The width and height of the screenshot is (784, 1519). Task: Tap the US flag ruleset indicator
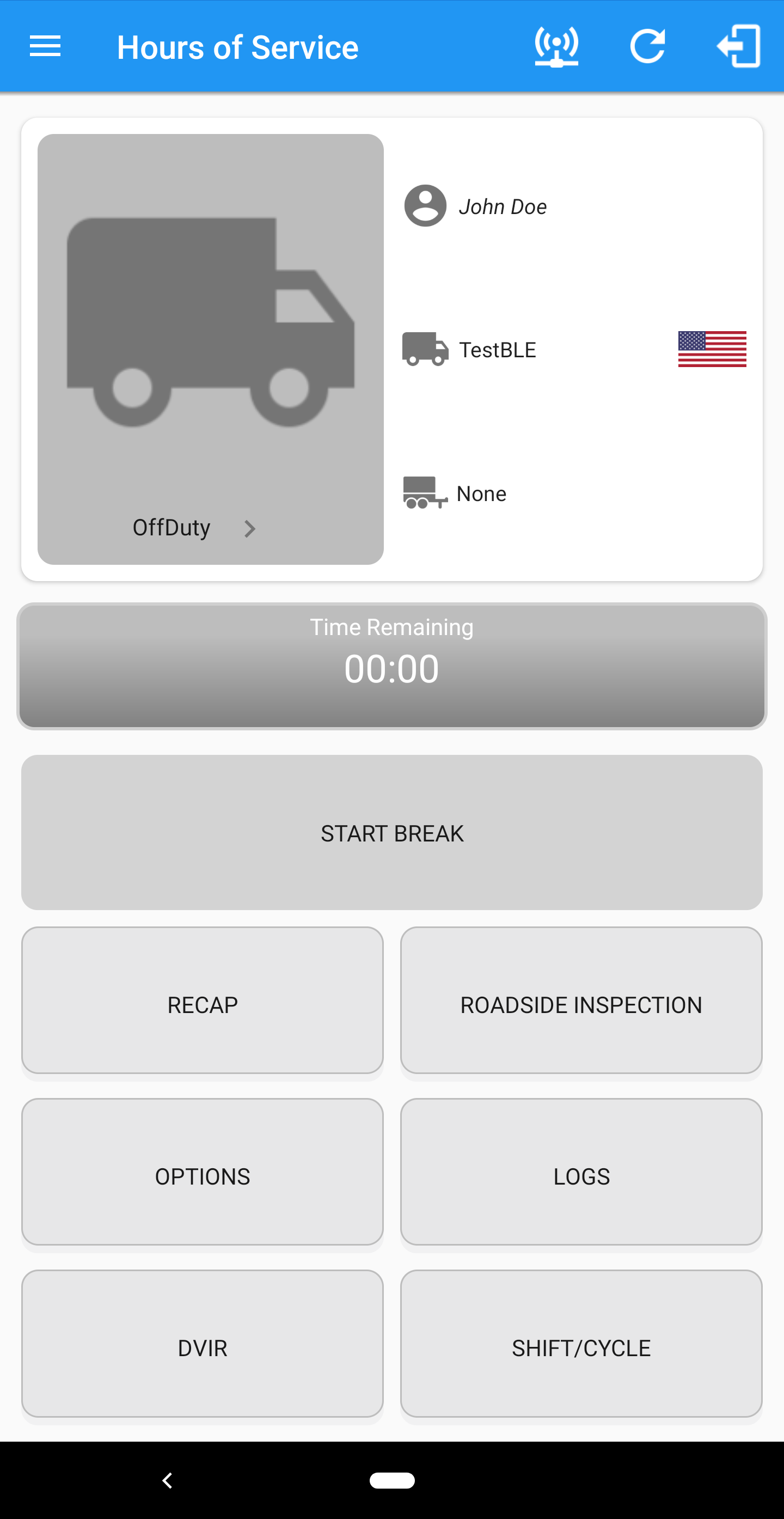(x=712, y=349)
